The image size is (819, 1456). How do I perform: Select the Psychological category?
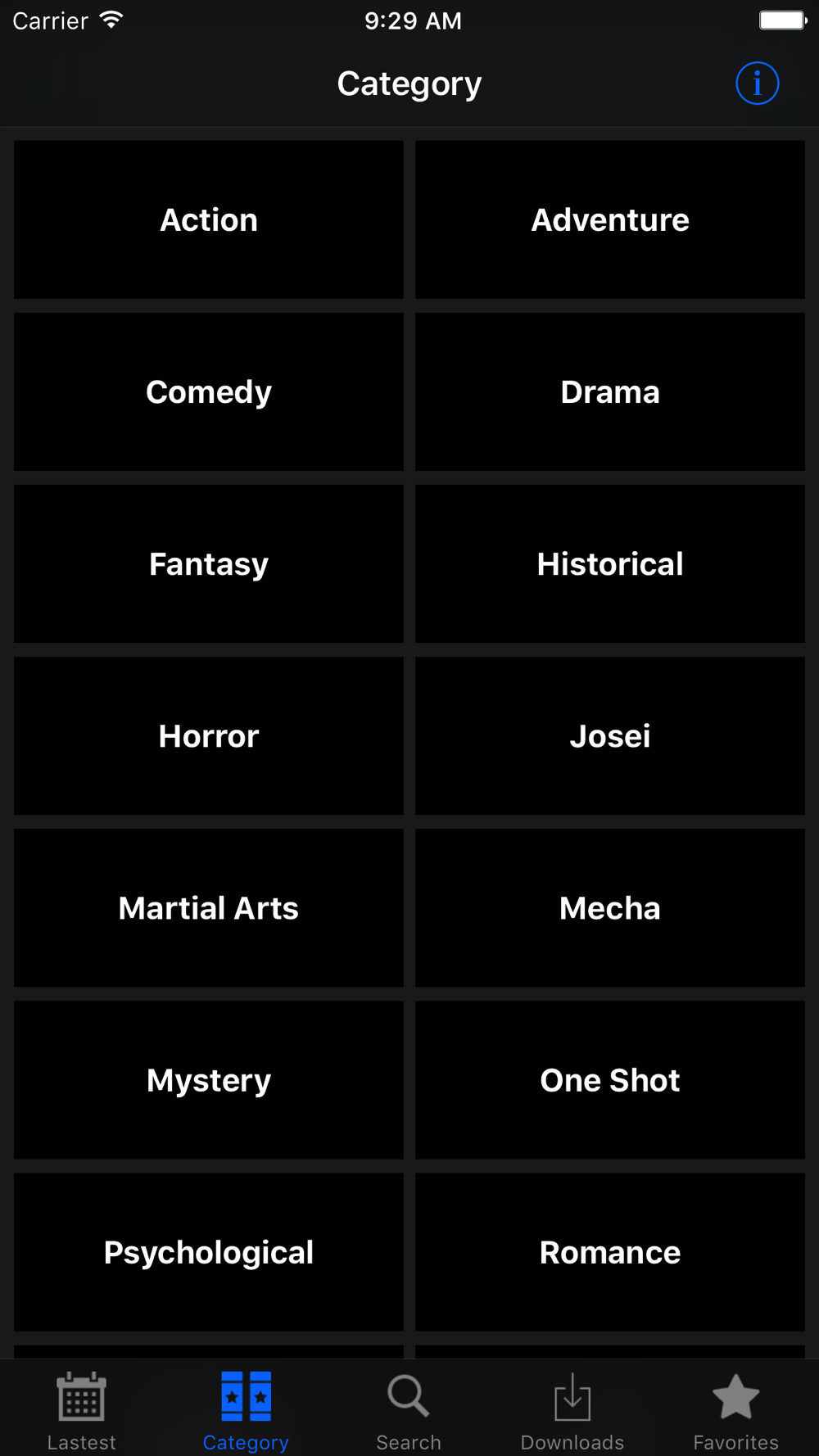209,1251
